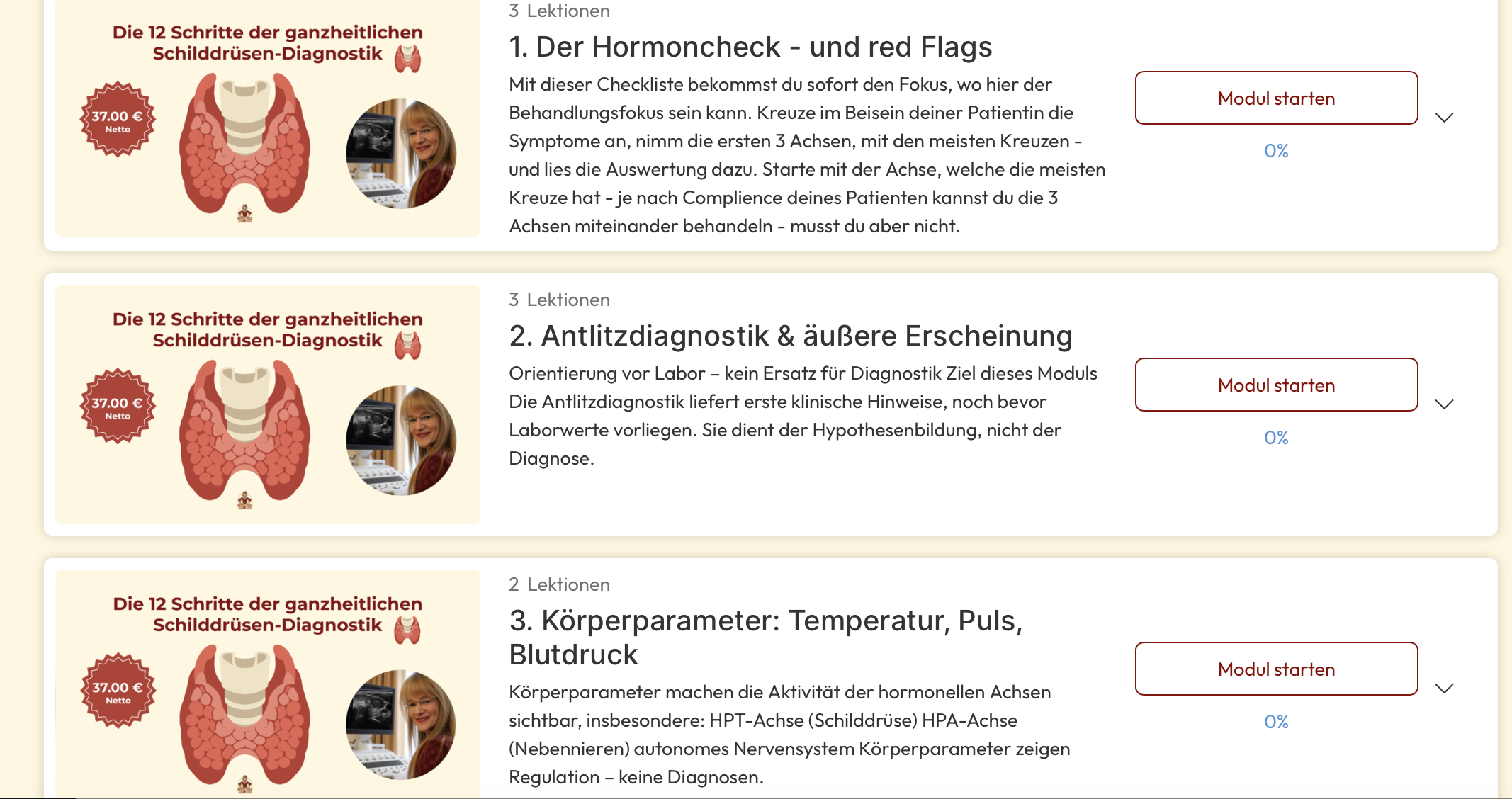
Task: Open the thumbnail of module 2 Antlitzdiagnostik
Action: (268, 404)
